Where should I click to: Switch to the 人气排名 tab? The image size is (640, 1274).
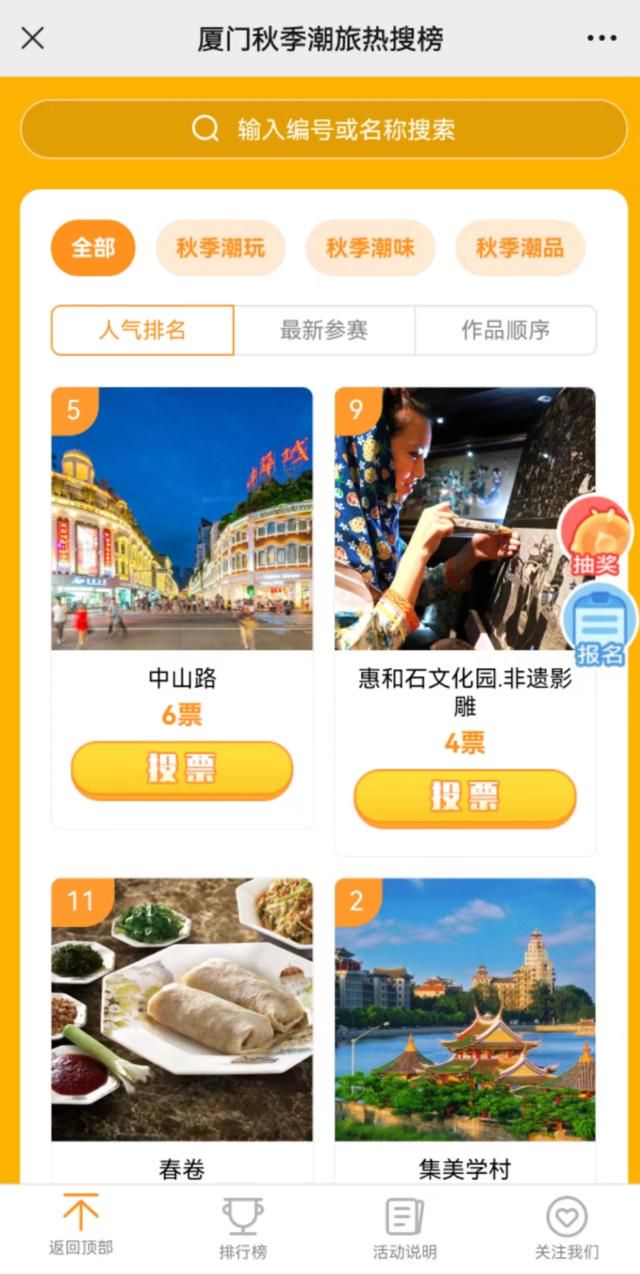[143, 330]
